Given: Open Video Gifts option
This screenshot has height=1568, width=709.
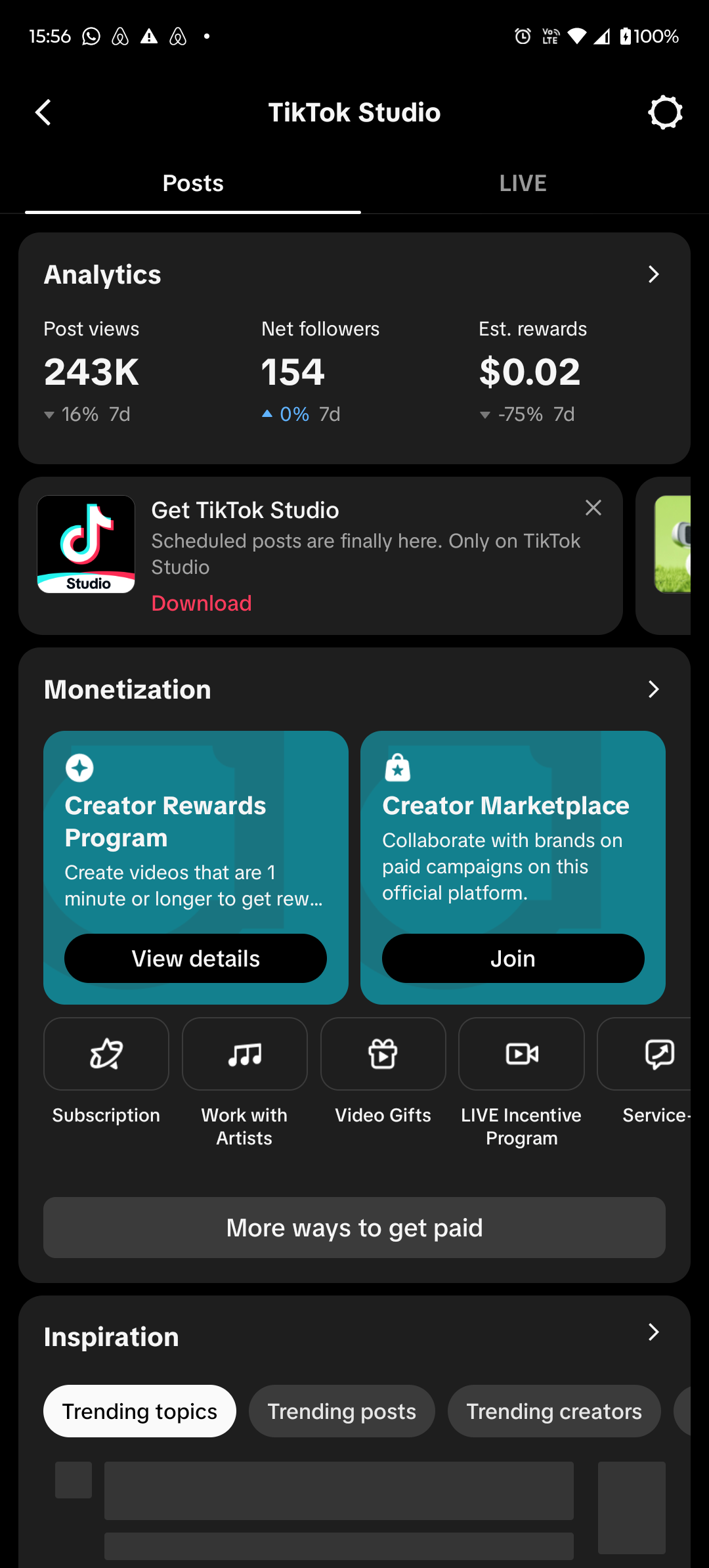Looking at the screenshot, I should (383, 1055).
